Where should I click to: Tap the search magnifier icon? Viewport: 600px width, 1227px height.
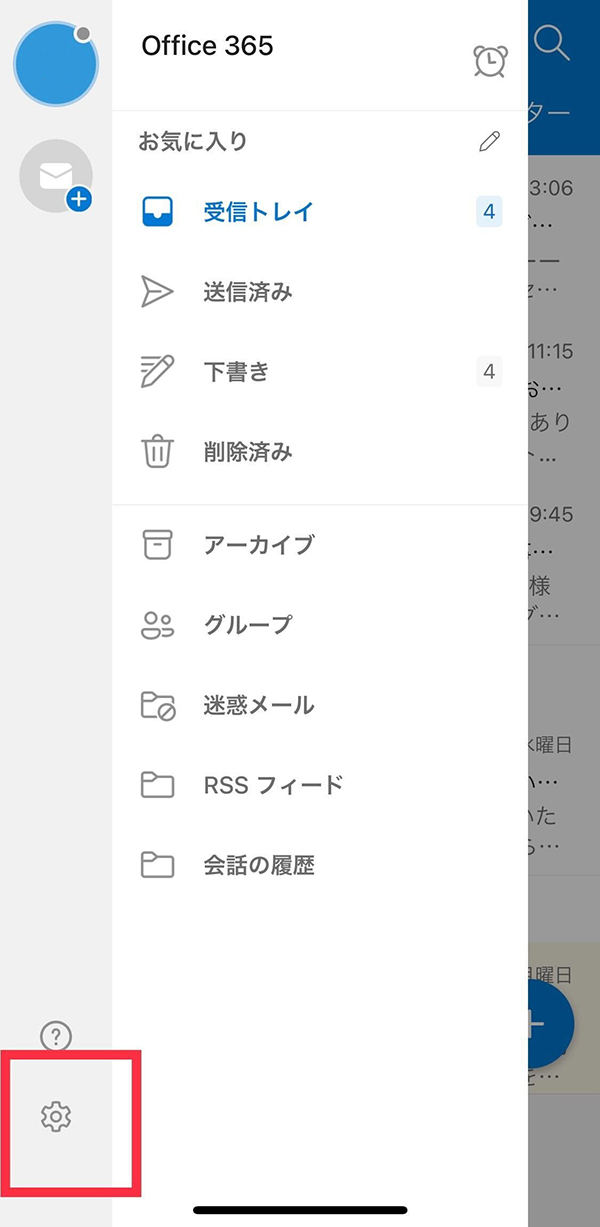(552, 43)
